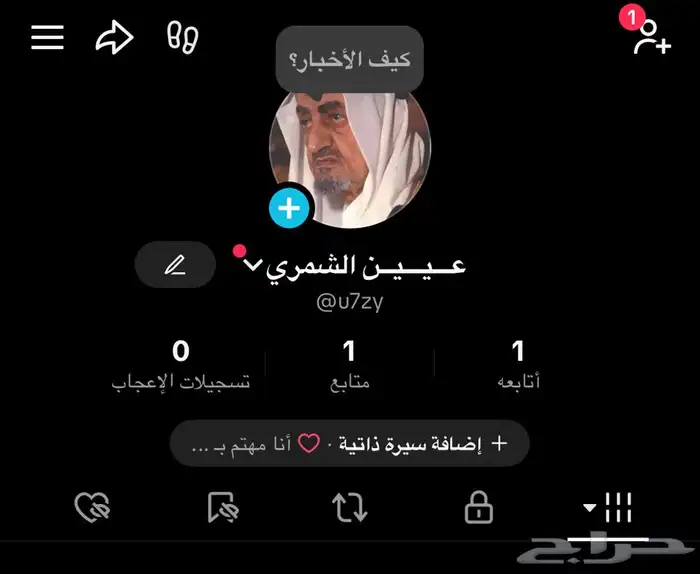This screenshot has width=700, height=574.
Task: Edit the profile with pencil button
Action: (175, 265)
